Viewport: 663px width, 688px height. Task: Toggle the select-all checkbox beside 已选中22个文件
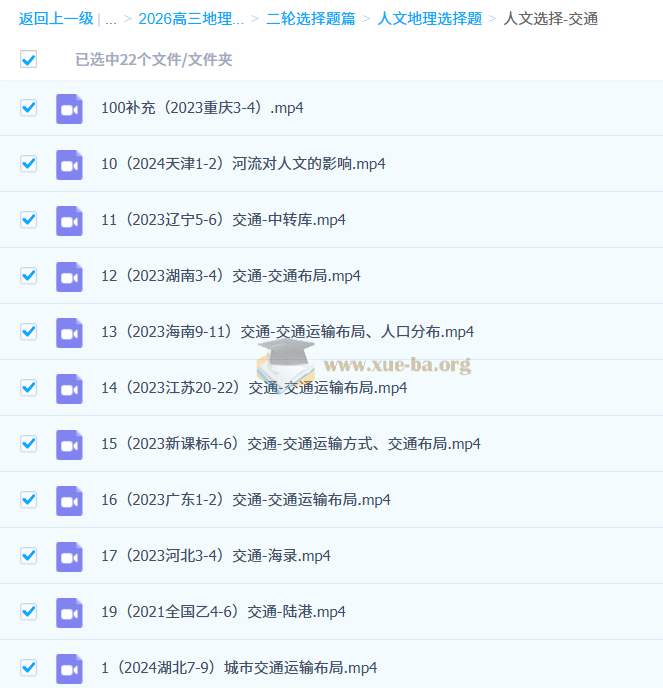28,60
